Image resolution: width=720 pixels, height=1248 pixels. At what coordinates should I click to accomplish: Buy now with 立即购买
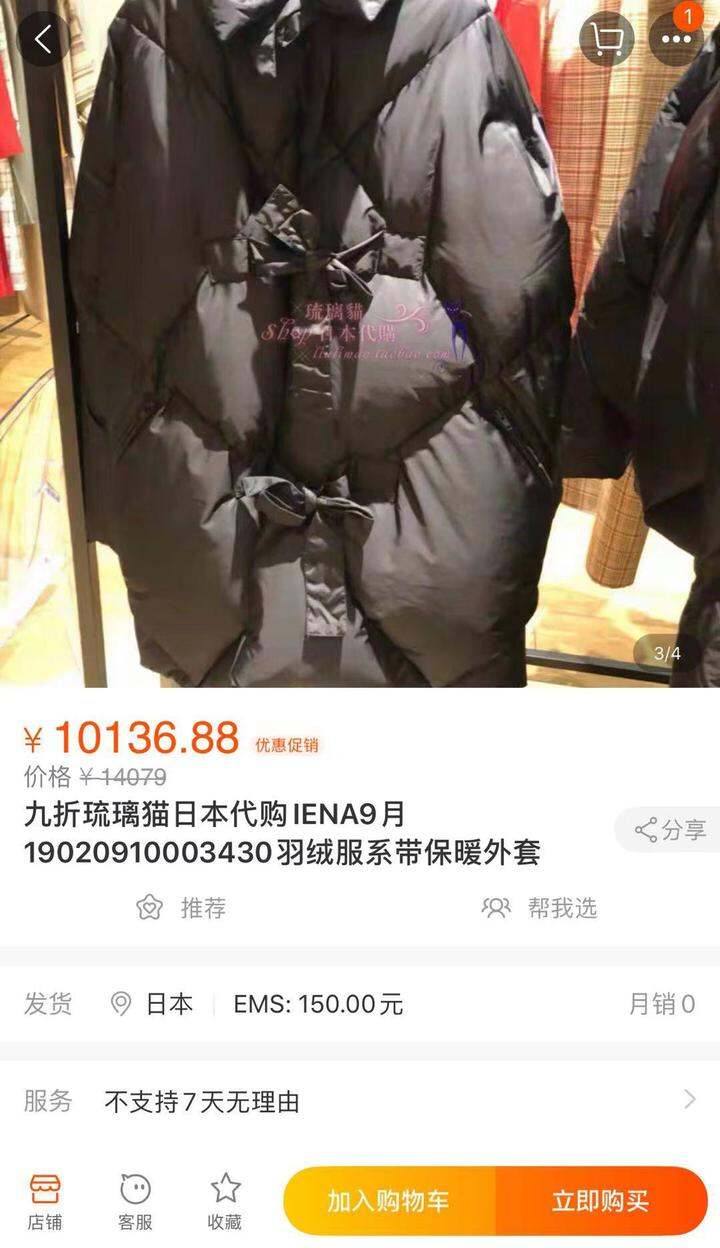pyautogui.click(x=601, y=1200)
